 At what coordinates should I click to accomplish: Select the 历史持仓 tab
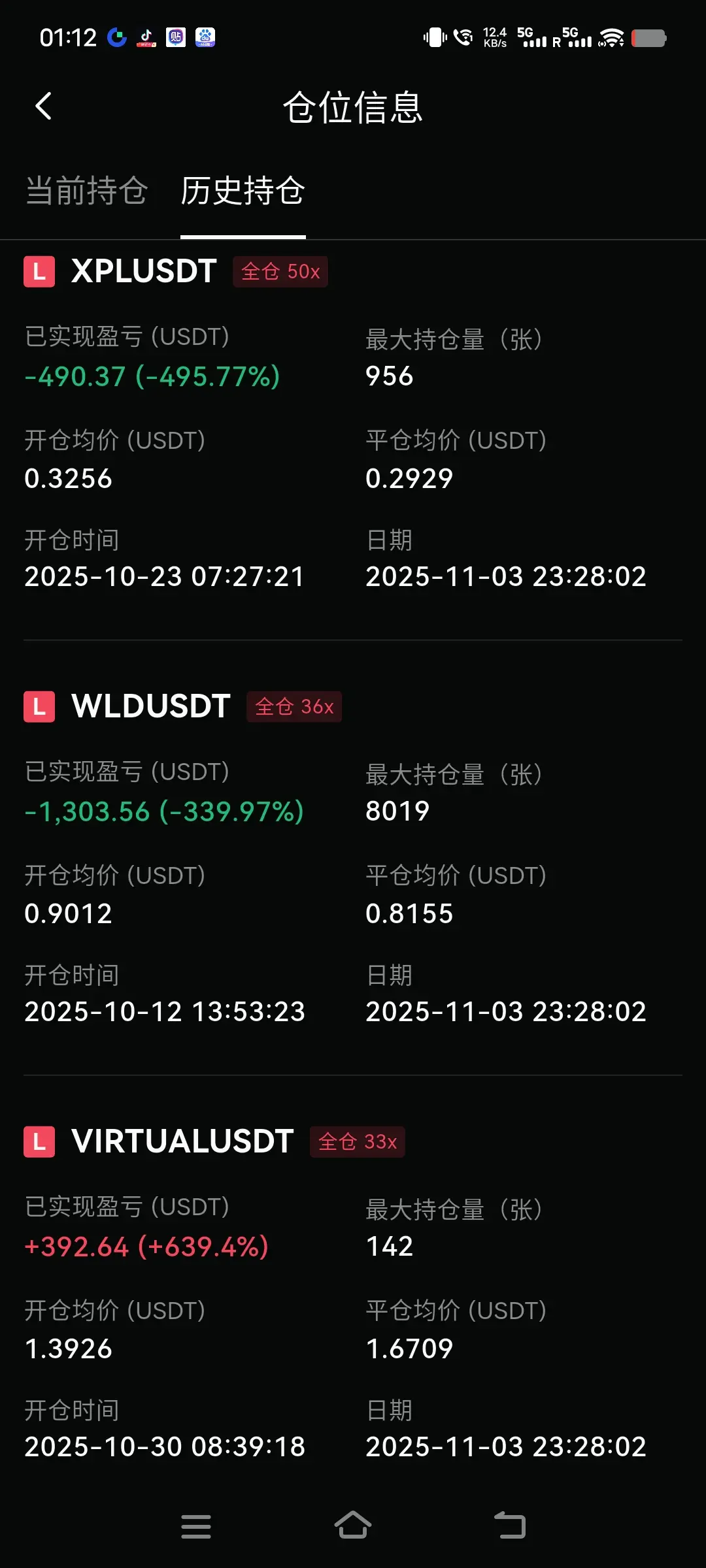[243, 191]
